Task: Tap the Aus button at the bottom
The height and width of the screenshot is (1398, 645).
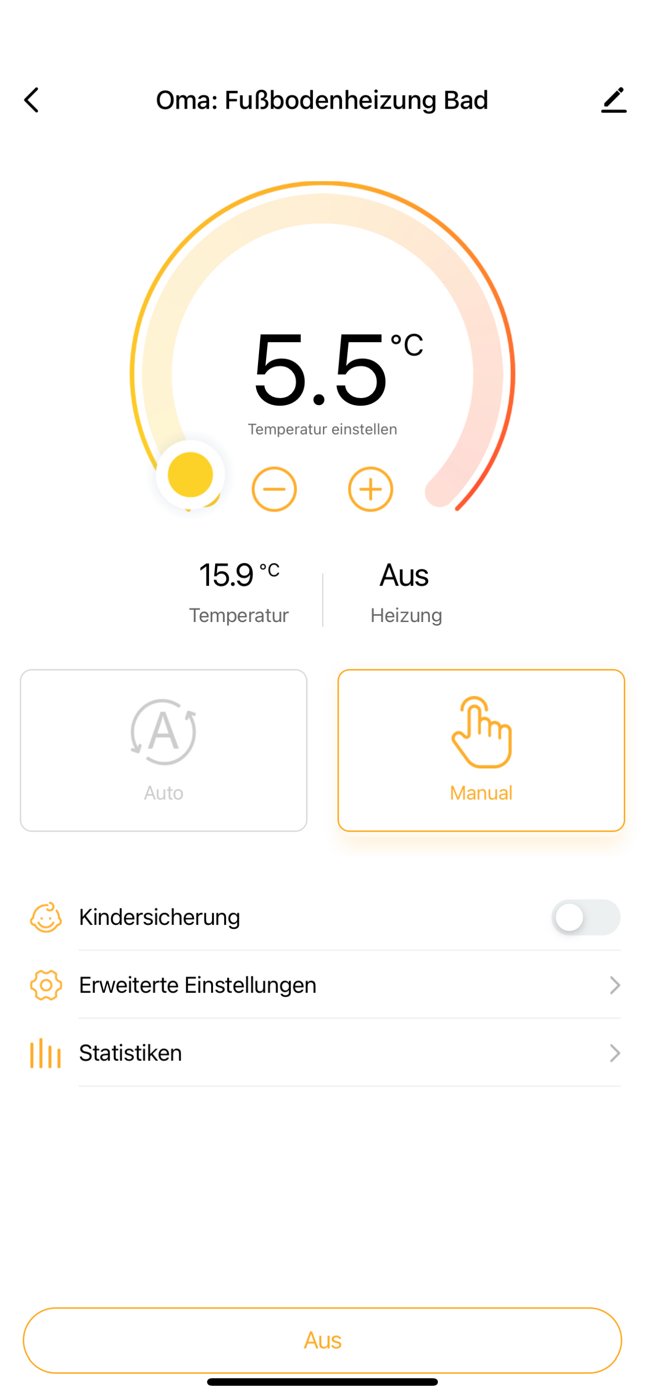Action: click(x=322, y=1340)
